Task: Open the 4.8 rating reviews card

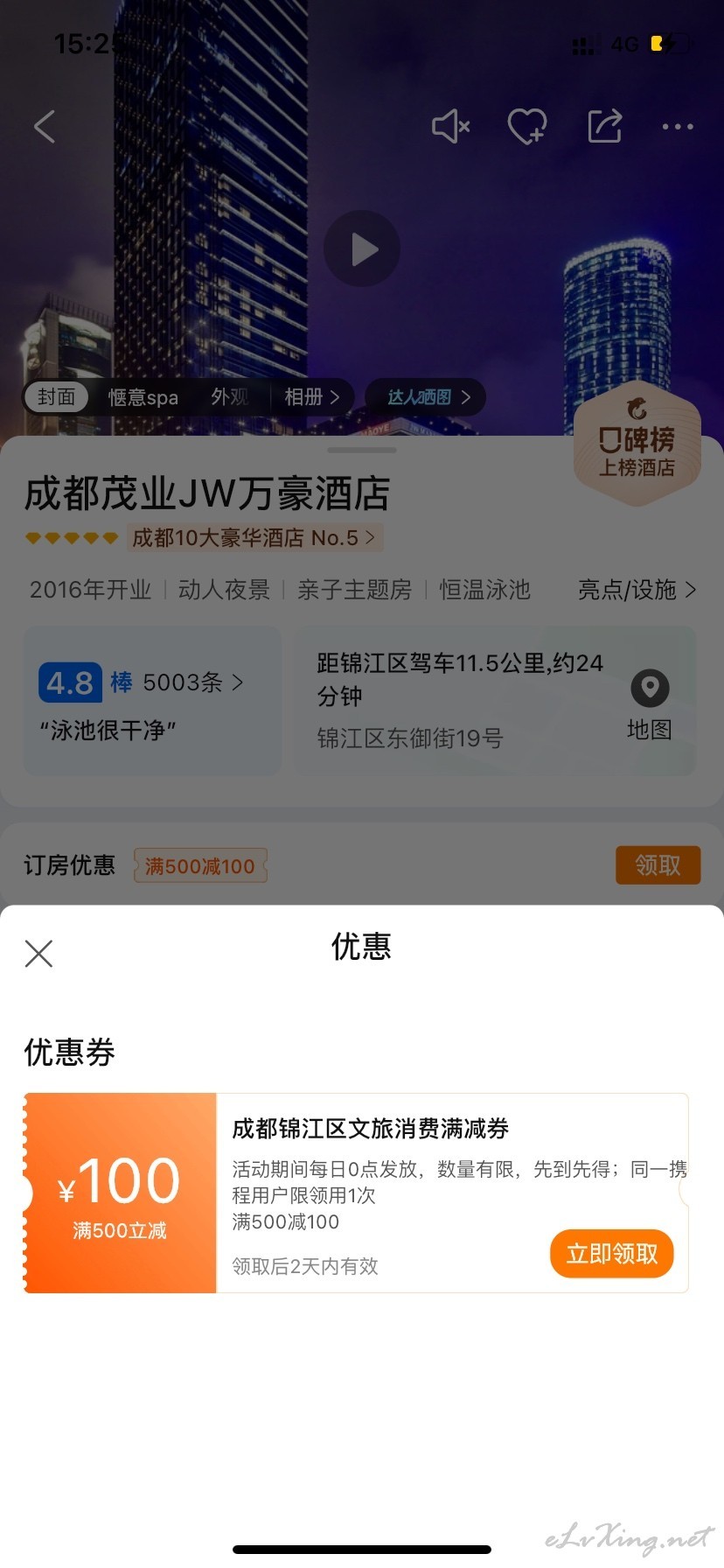Action: click(x=152, y=700)
